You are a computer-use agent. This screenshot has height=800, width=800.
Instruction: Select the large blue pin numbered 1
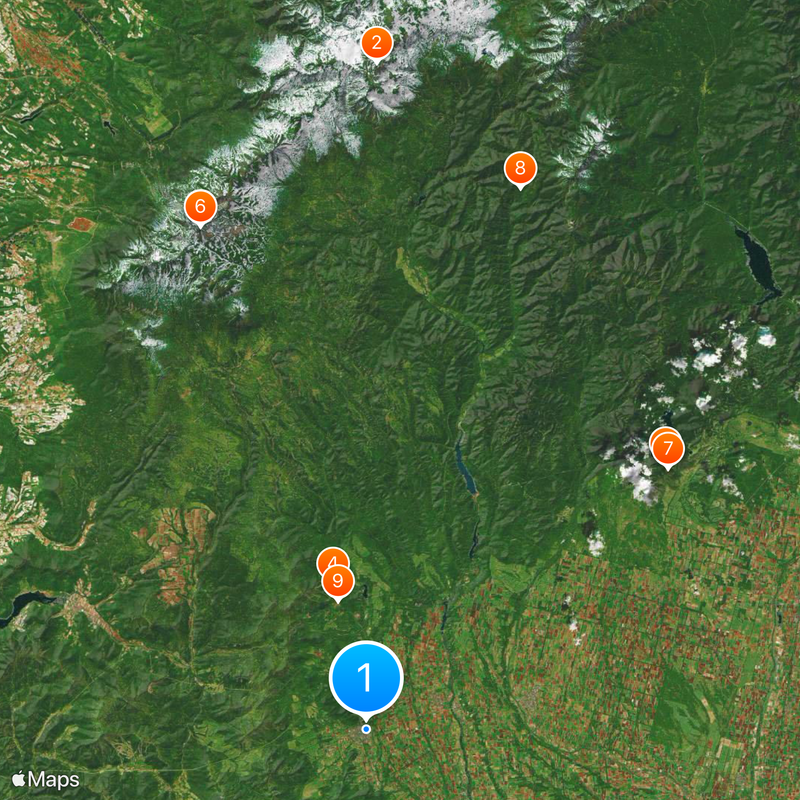366,678
